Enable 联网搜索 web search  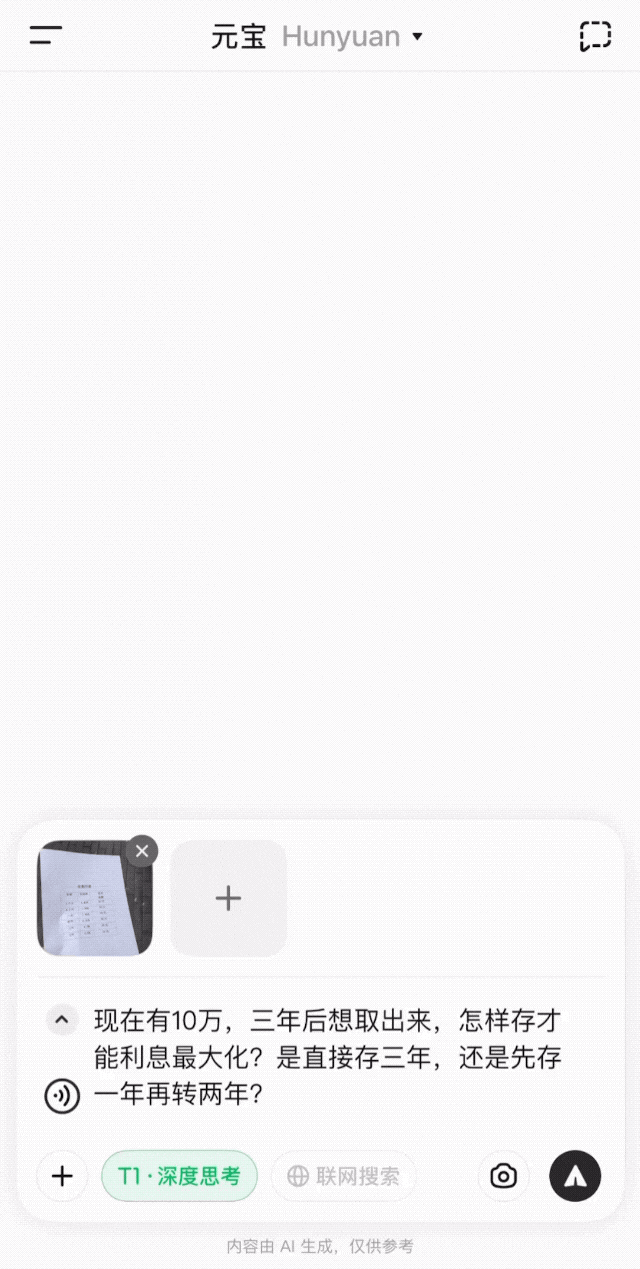coord(343,1176)
